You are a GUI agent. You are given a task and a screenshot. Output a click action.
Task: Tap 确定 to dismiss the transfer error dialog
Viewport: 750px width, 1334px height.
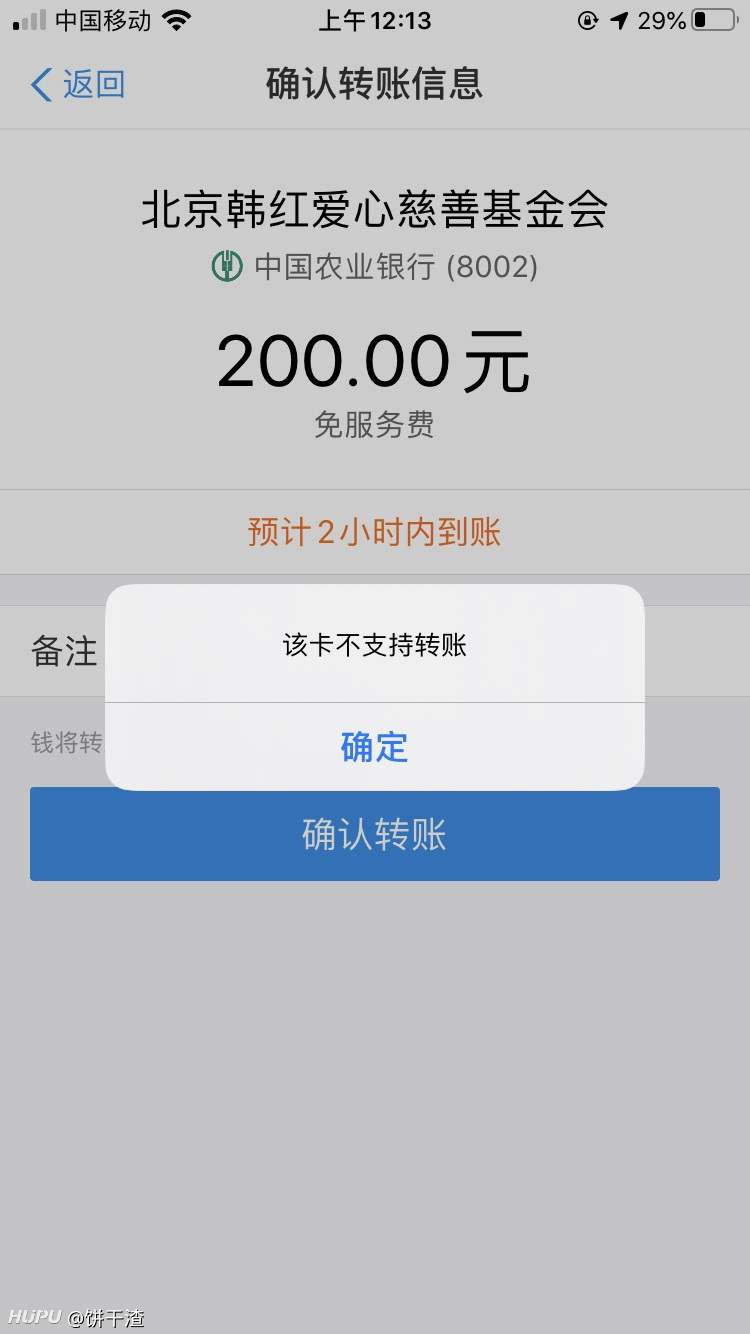375,746
